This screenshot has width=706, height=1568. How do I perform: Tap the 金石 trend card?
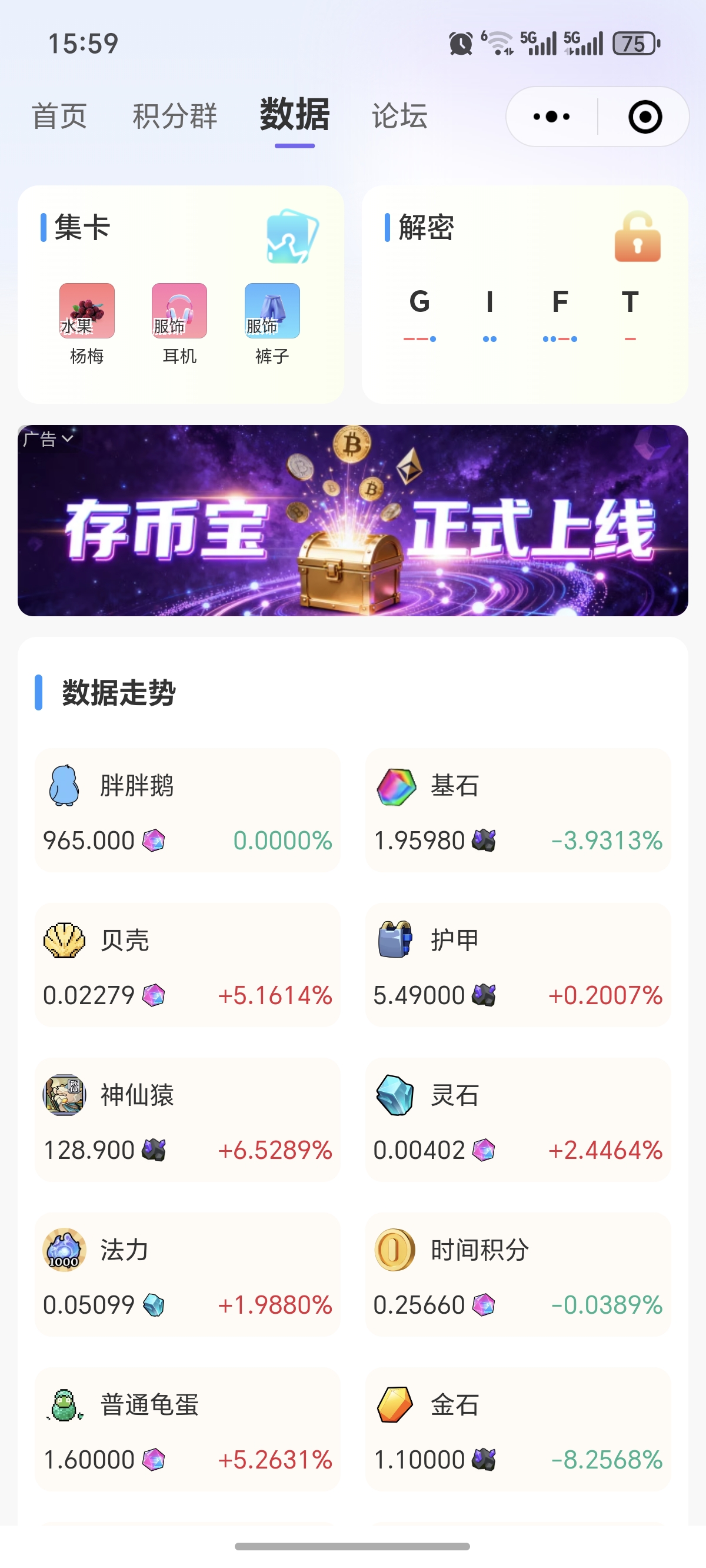point(517,1429)
